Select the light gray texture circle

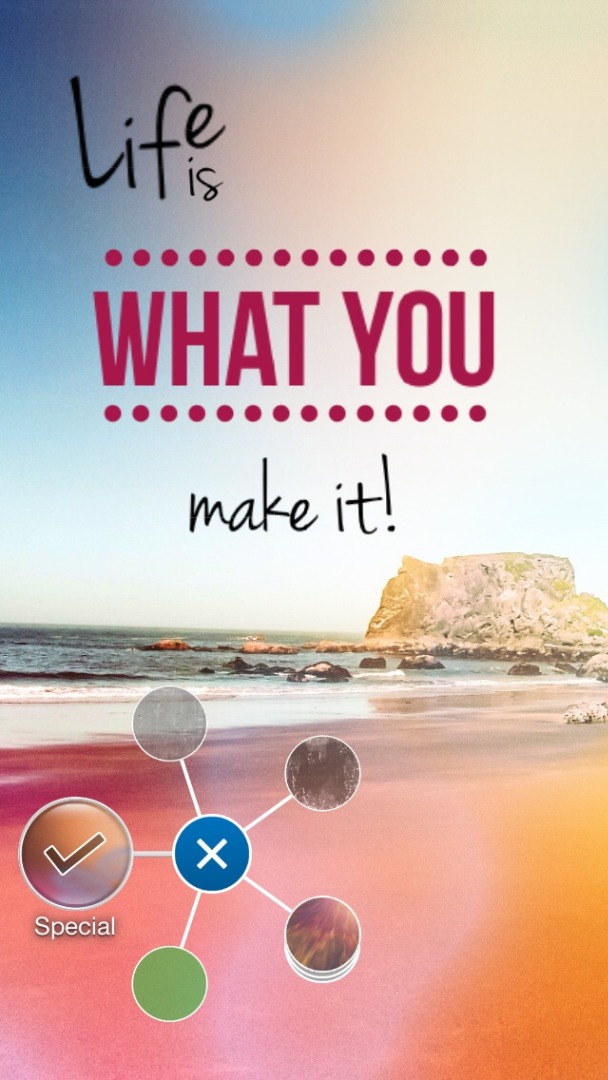(x=169, y=723)
